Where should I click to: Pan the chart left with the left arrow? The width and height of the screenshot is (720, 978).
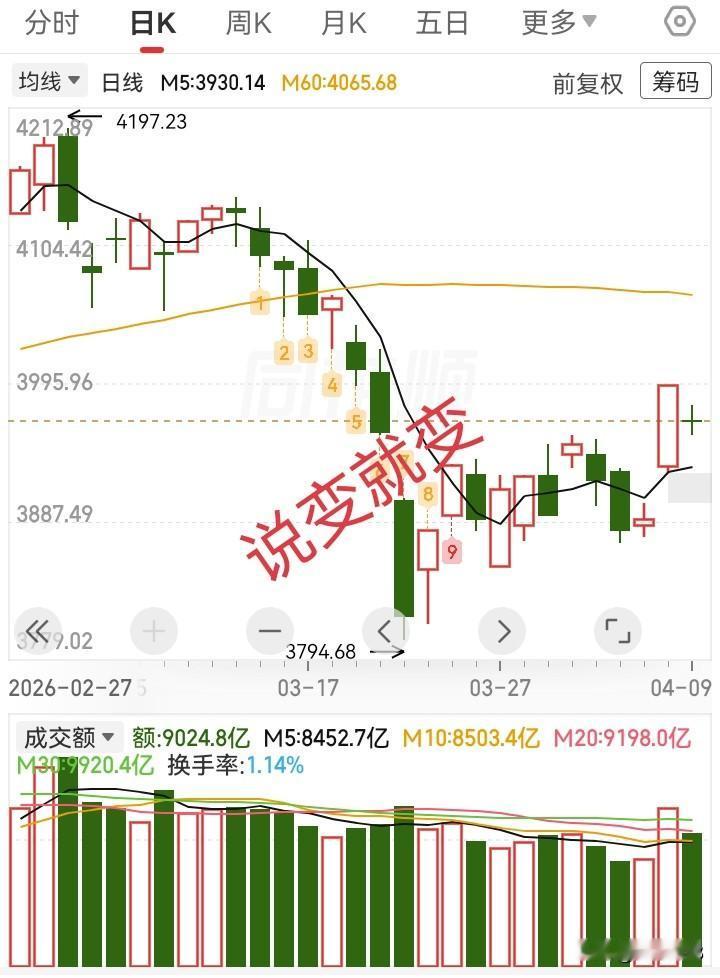(386, 631)
